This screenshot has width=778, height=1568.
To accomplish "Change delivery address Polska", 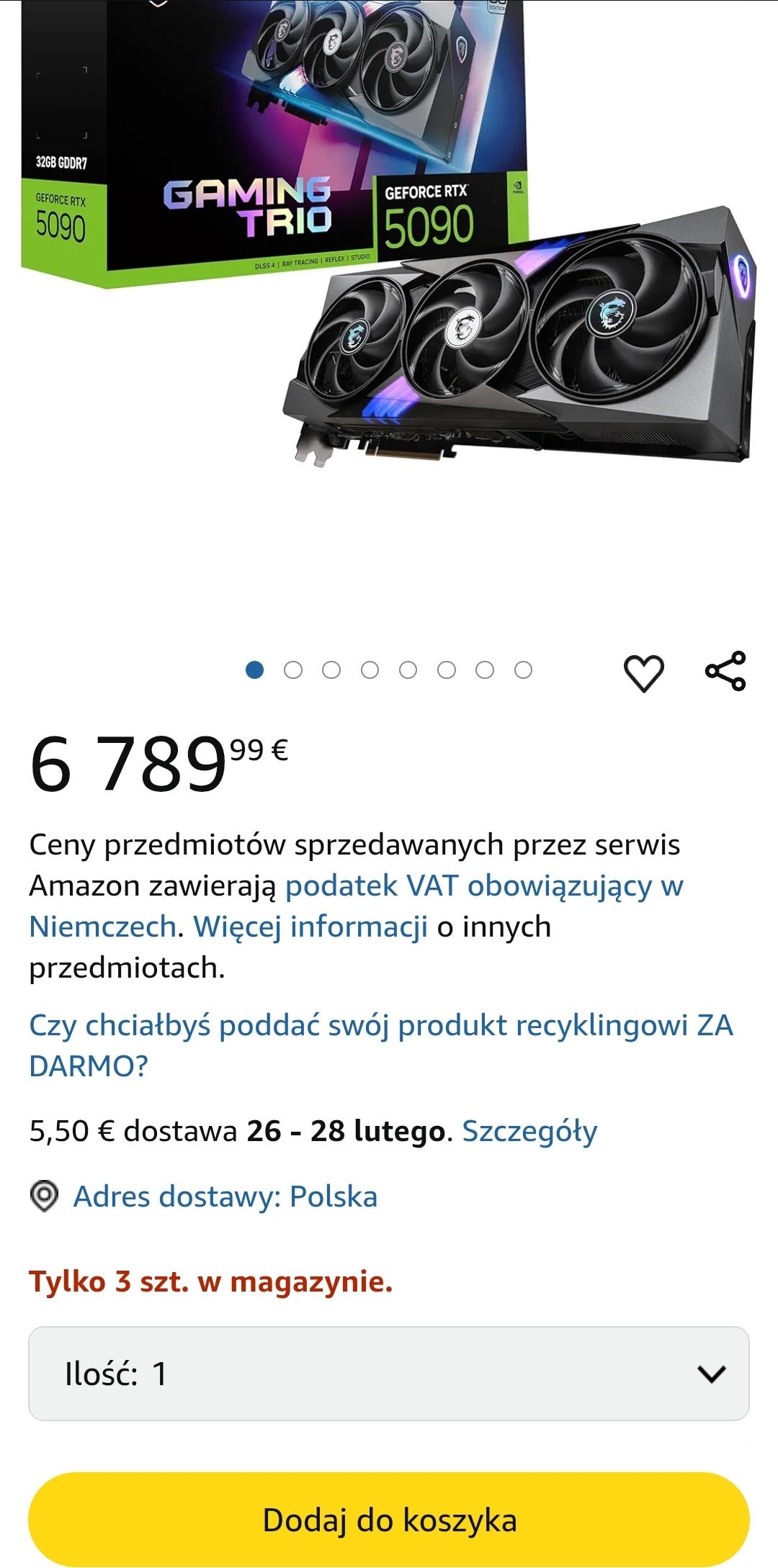I will click(x=225, y=1197).
